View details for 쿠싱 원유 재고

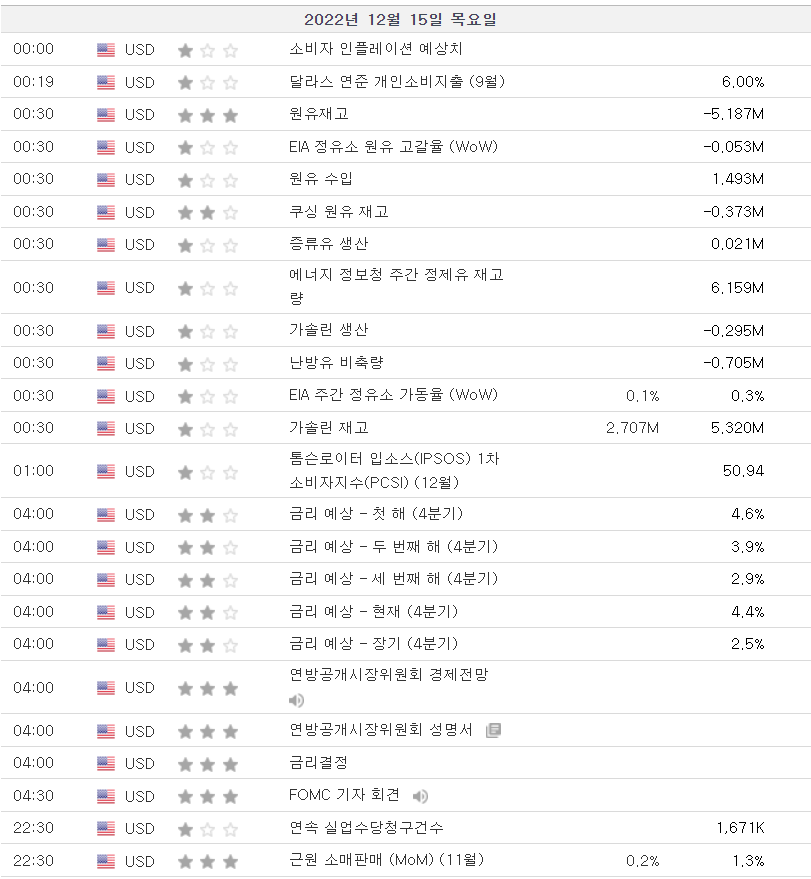(x=338, y=212)
